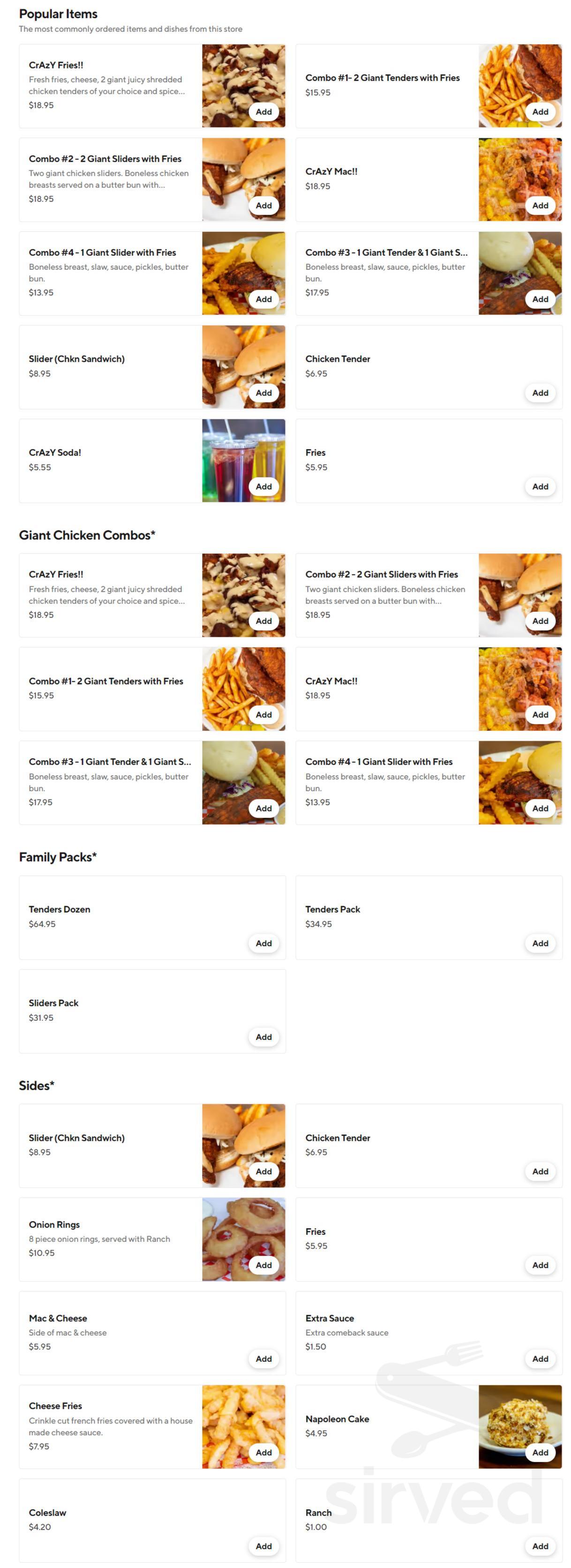Add the CrAzY Soda! drink
The height and width of the screenshot is (1568, 571).
[x=263, y=486]
